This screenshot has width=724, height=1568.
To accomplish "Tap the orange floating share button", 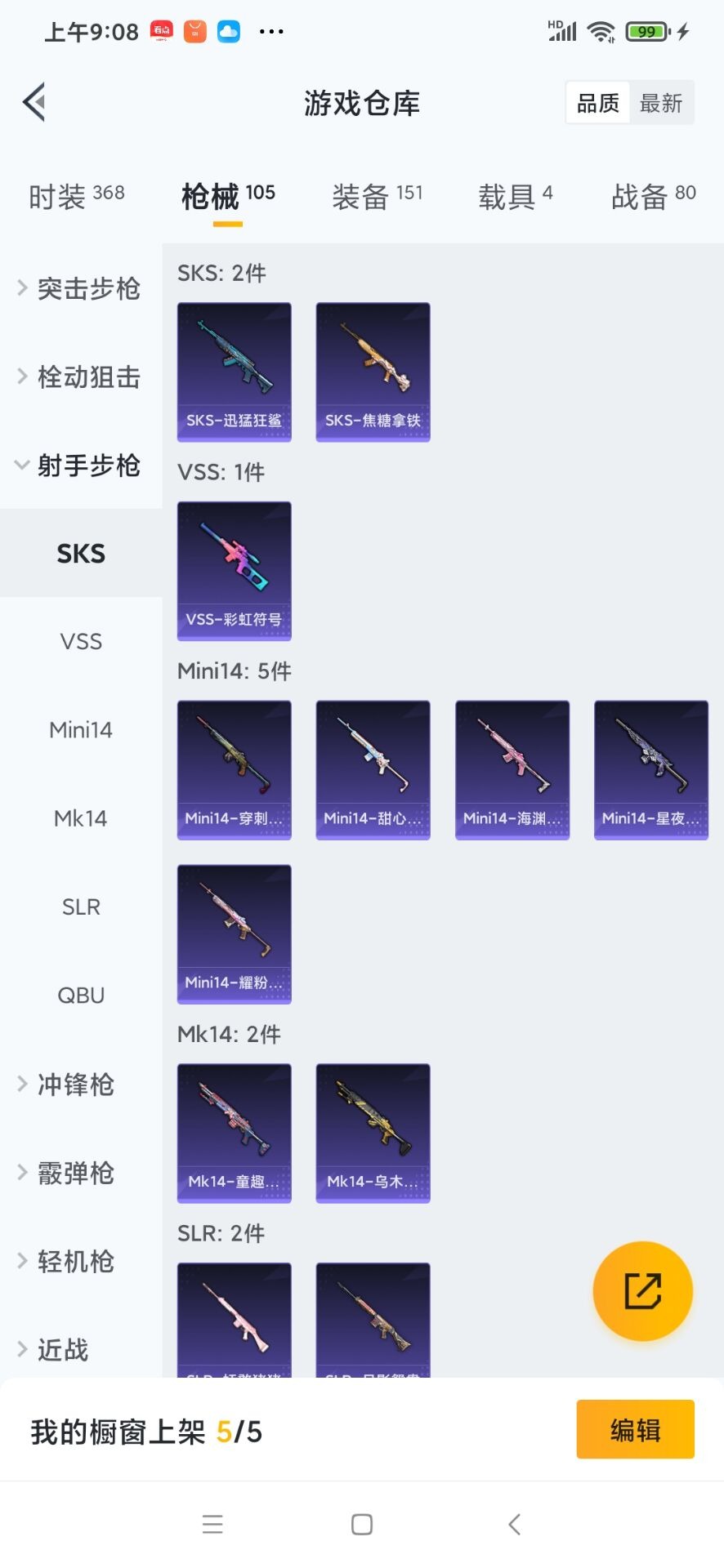I will [642, 1291].
